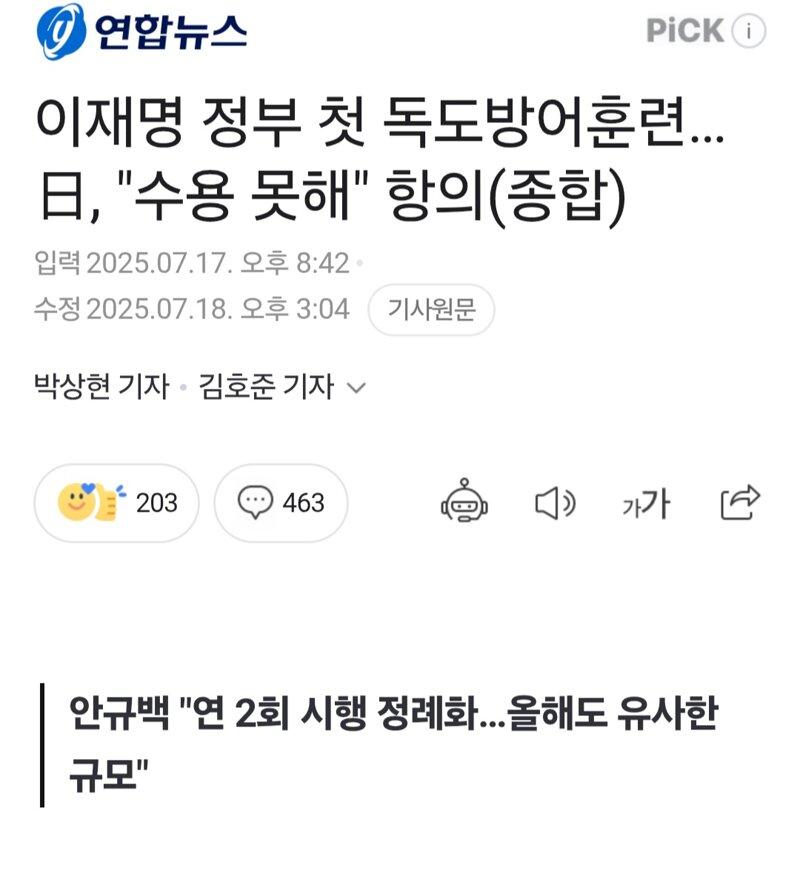Listen to the article with speaker icon
The width and height of the screenshot is (800, 888).
pyautogui.click(x=555, y=503)
